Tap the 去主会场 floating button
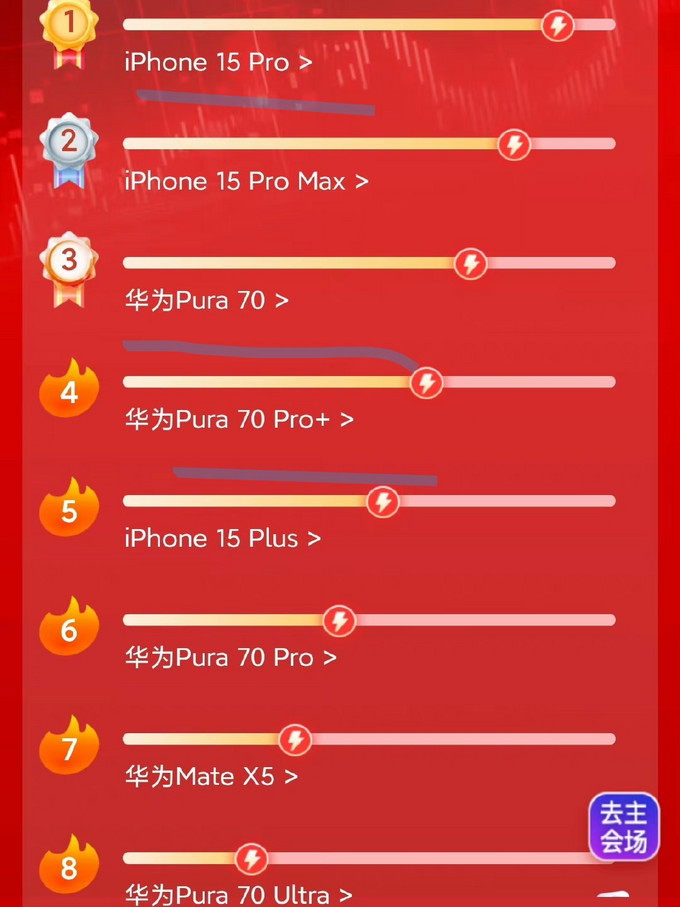Image resolution: width=680 pixels, height=907 pixels. (x=624, y=827)
